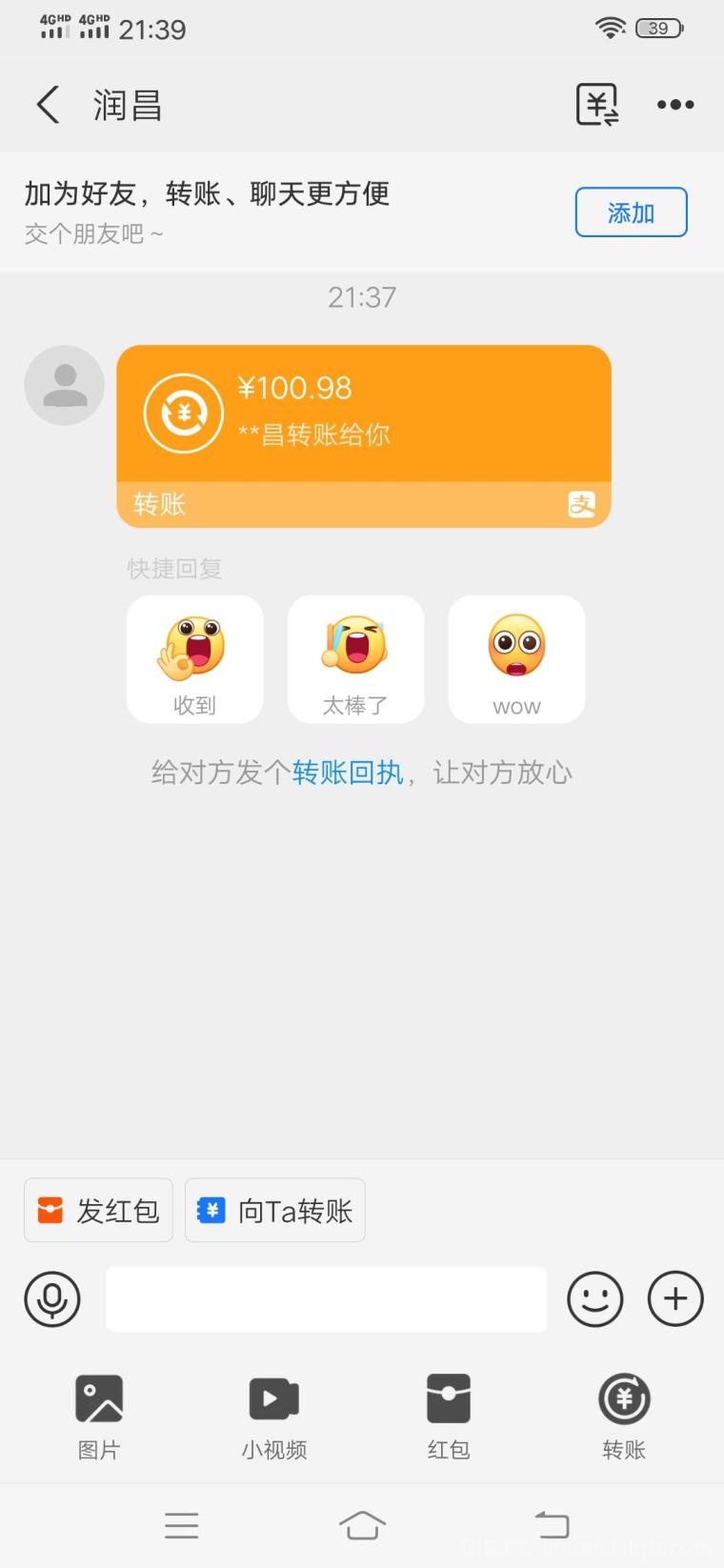Switch to voice input microphone
Screen dimensions: 724x1568
pos(52,1298)
